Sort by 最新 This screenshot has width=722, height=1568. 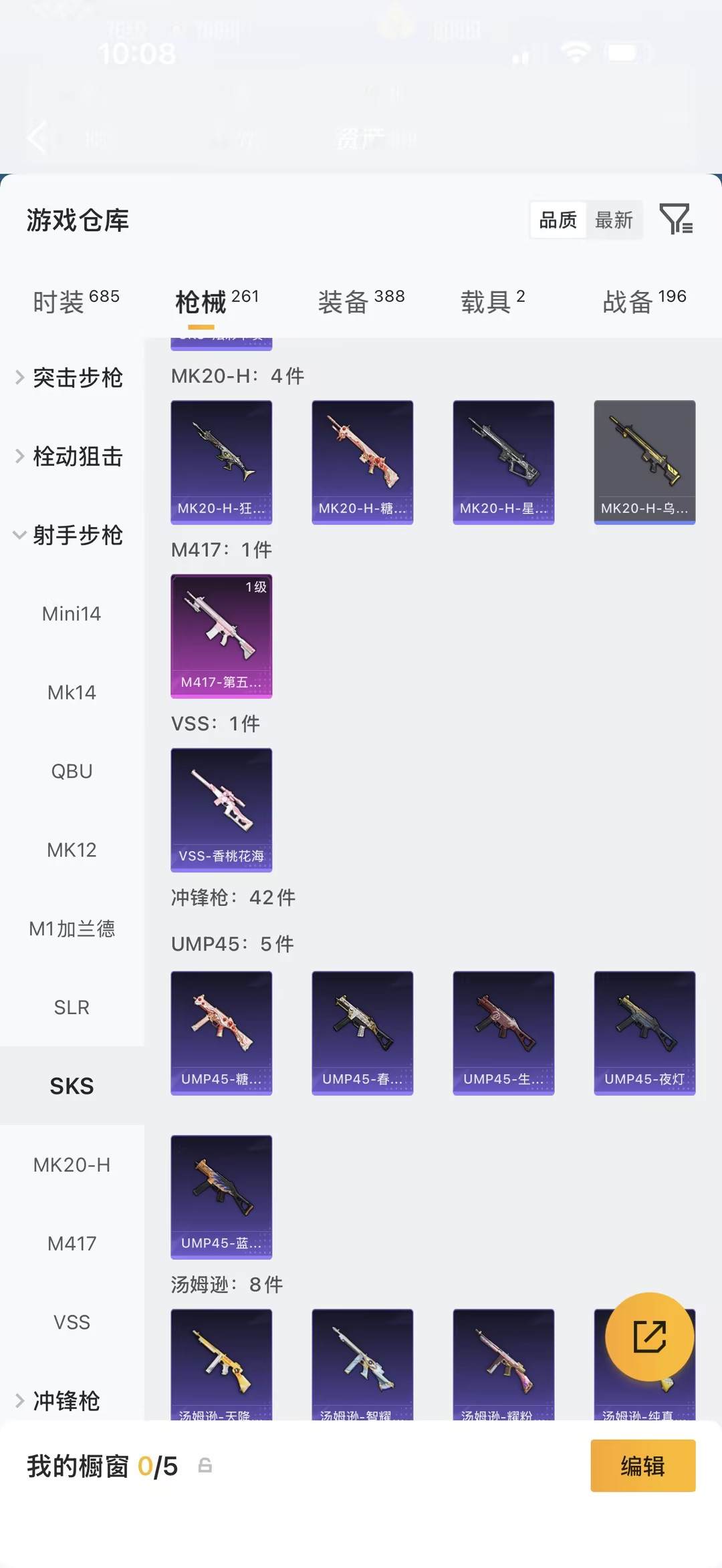(614, 220)
